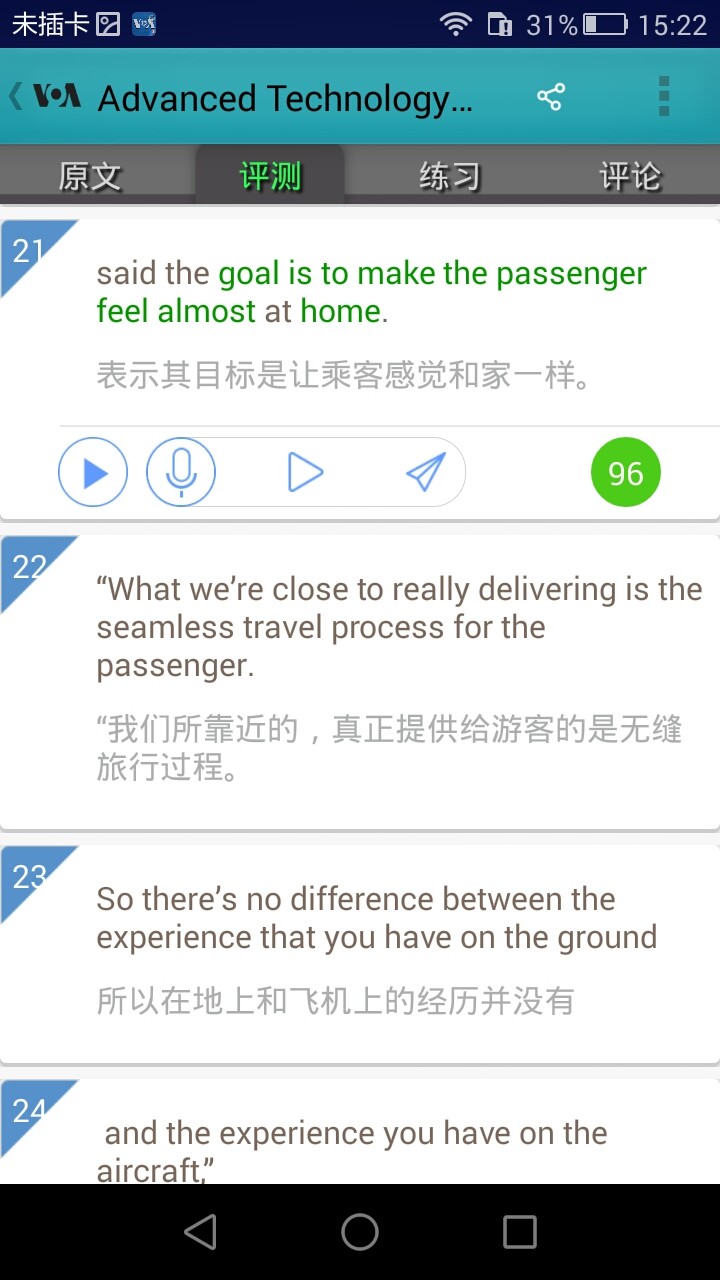Tap the 96 score badge

pos(626,472)
